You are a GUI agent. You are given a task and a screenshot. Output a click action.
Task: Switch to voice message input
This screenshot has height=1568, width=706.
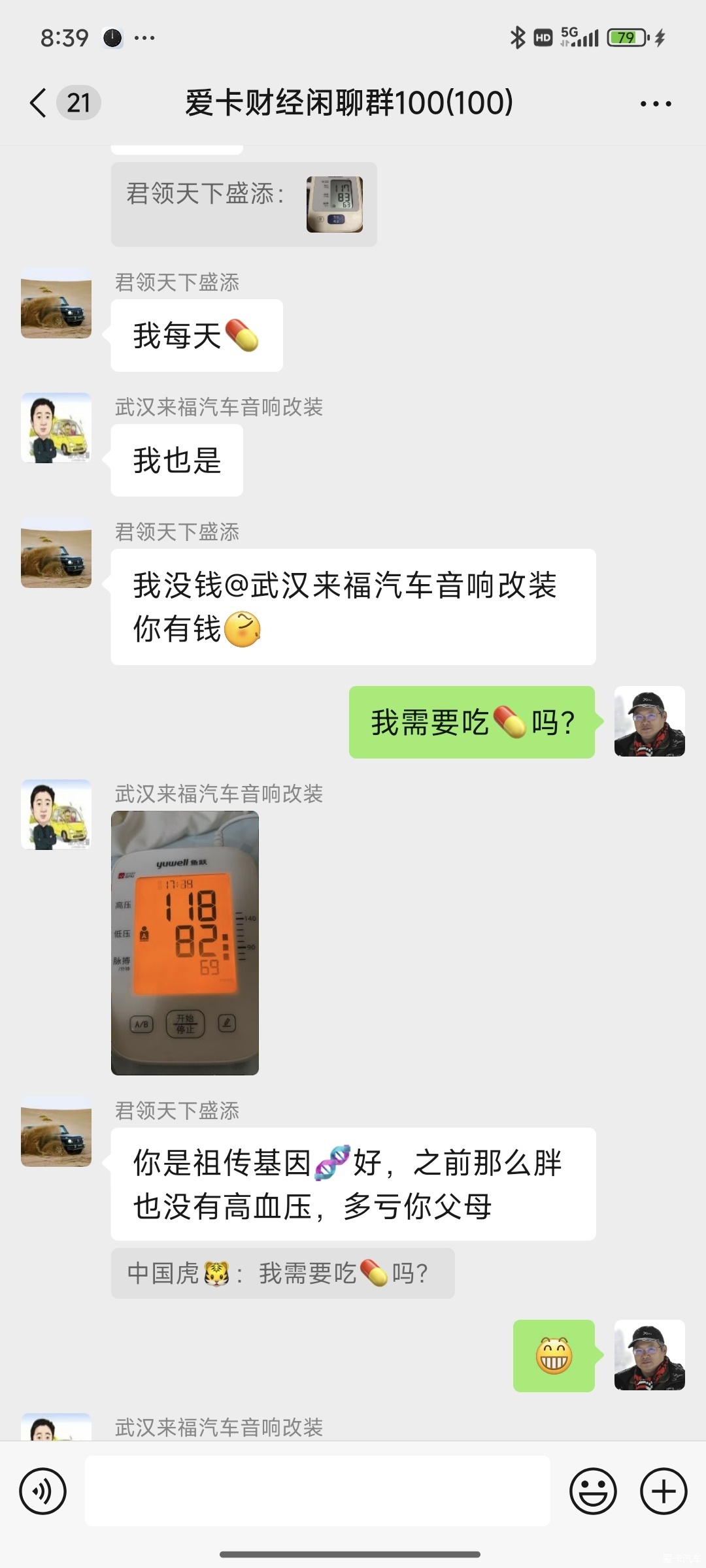43,1492
